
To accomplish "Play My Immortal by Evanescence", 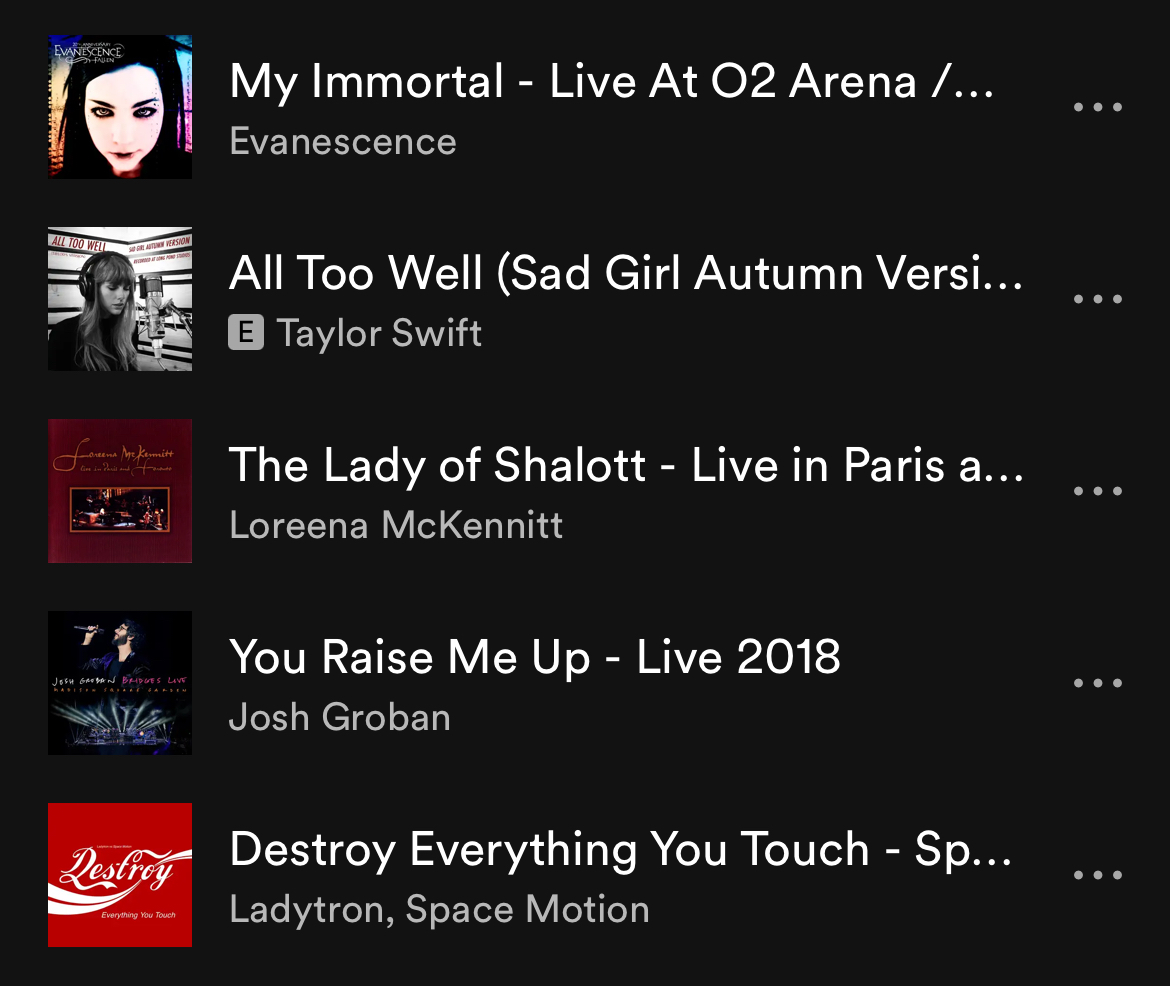I will pyautogui.click(x=610, y=82).
